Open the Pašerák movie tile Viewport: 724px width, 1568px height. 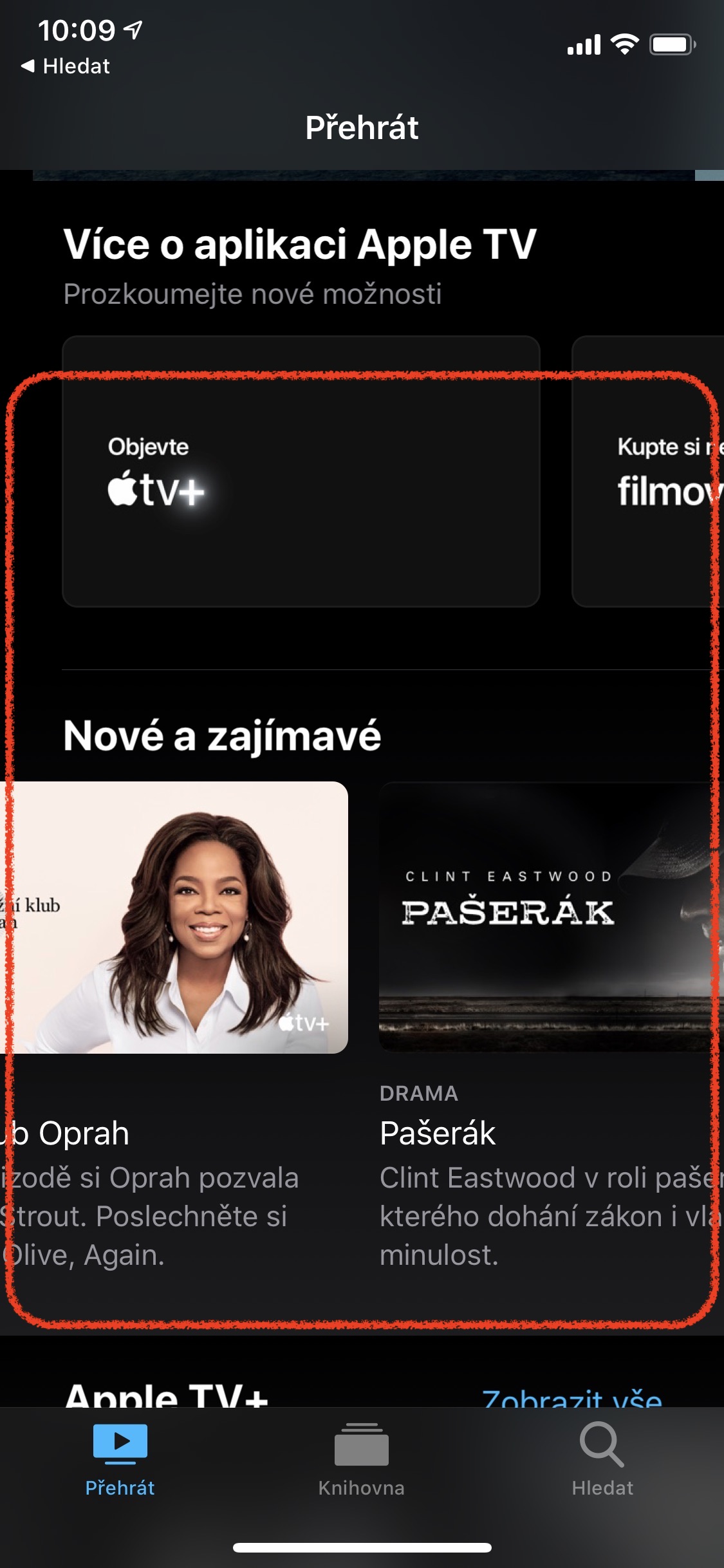tap(552, 917)
